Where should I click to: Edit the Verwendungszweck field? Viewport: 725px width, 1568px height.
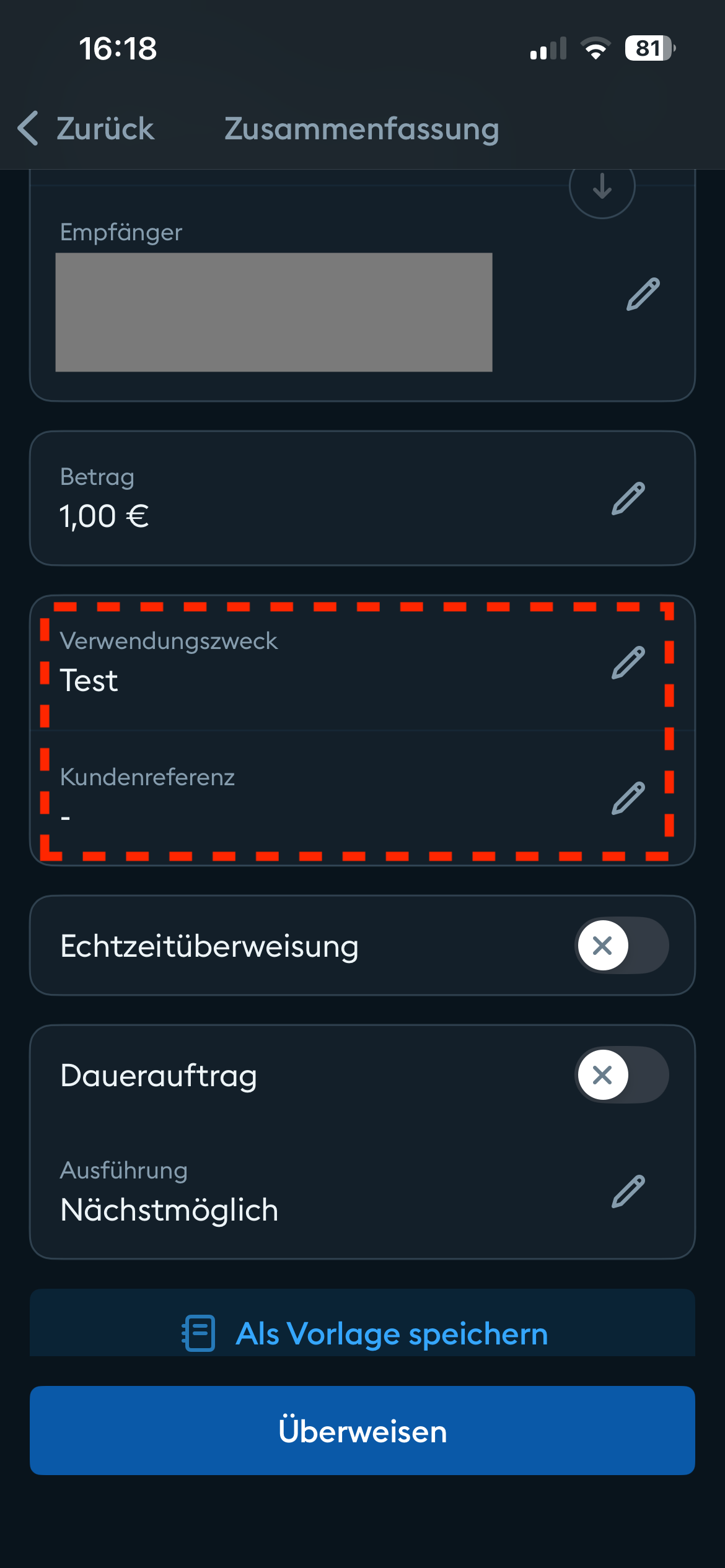point(628,663)
